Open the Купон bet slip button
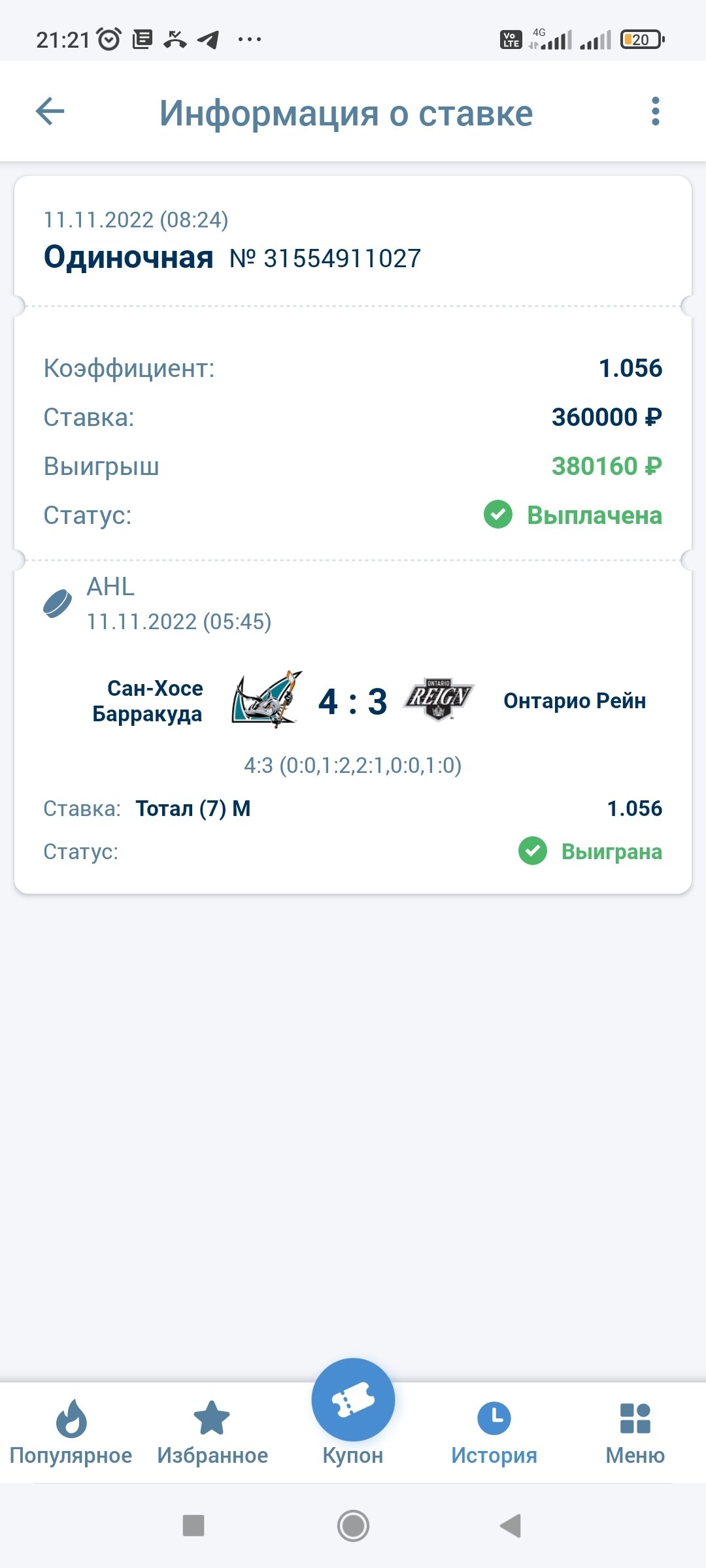 click(x=353, y=1401)
